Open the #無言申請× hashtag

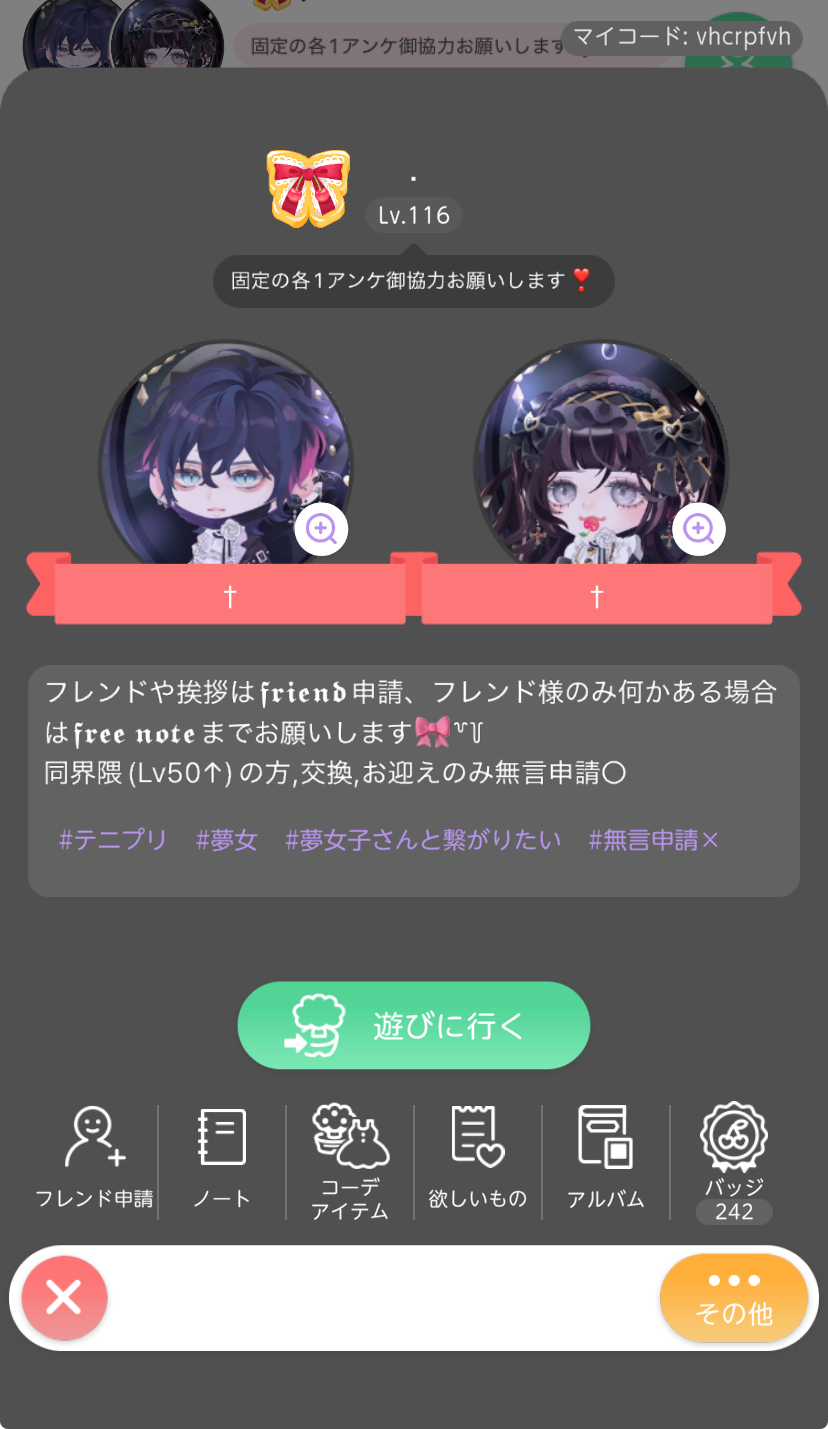click(x=654, y=840)
